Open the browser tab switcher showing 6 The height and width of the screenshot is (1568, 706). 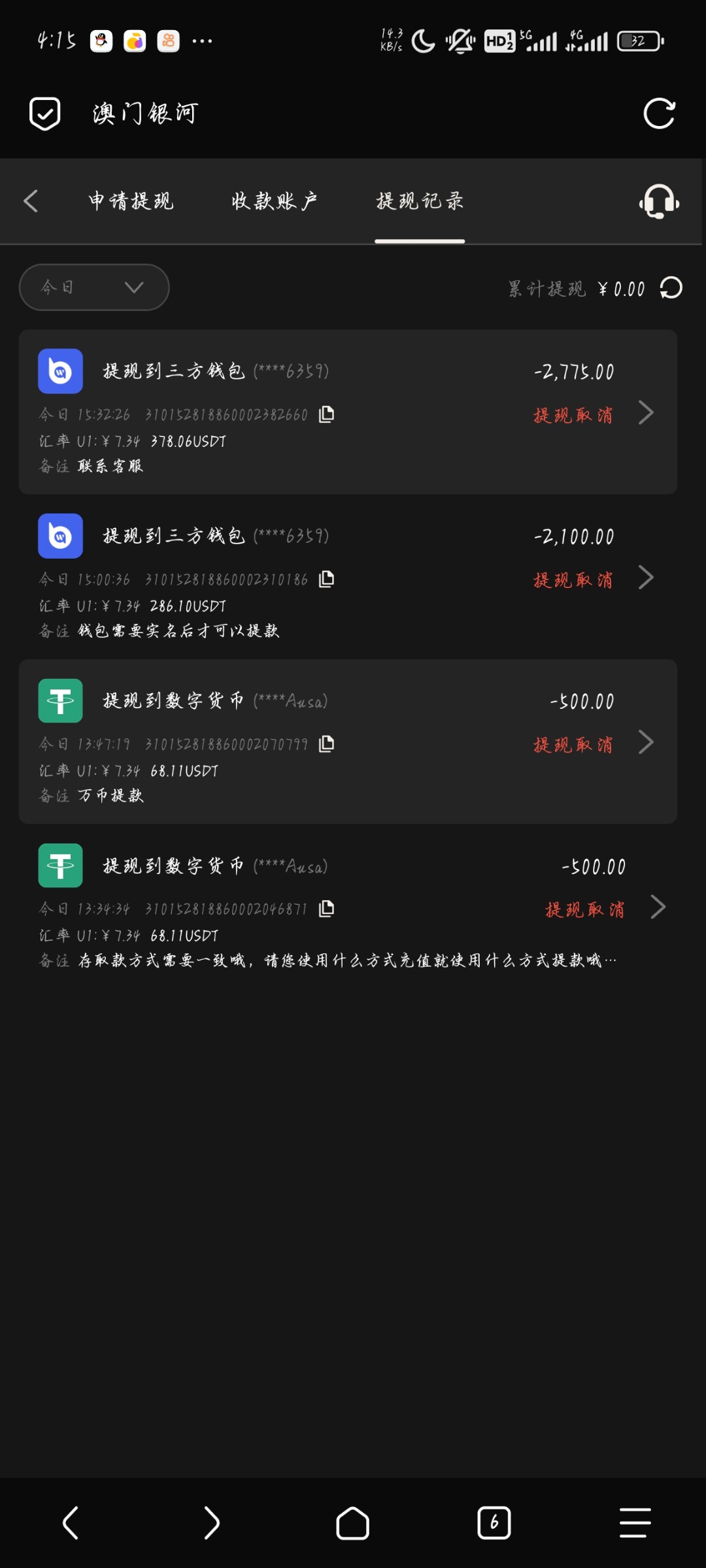(x=494, y=1523)
